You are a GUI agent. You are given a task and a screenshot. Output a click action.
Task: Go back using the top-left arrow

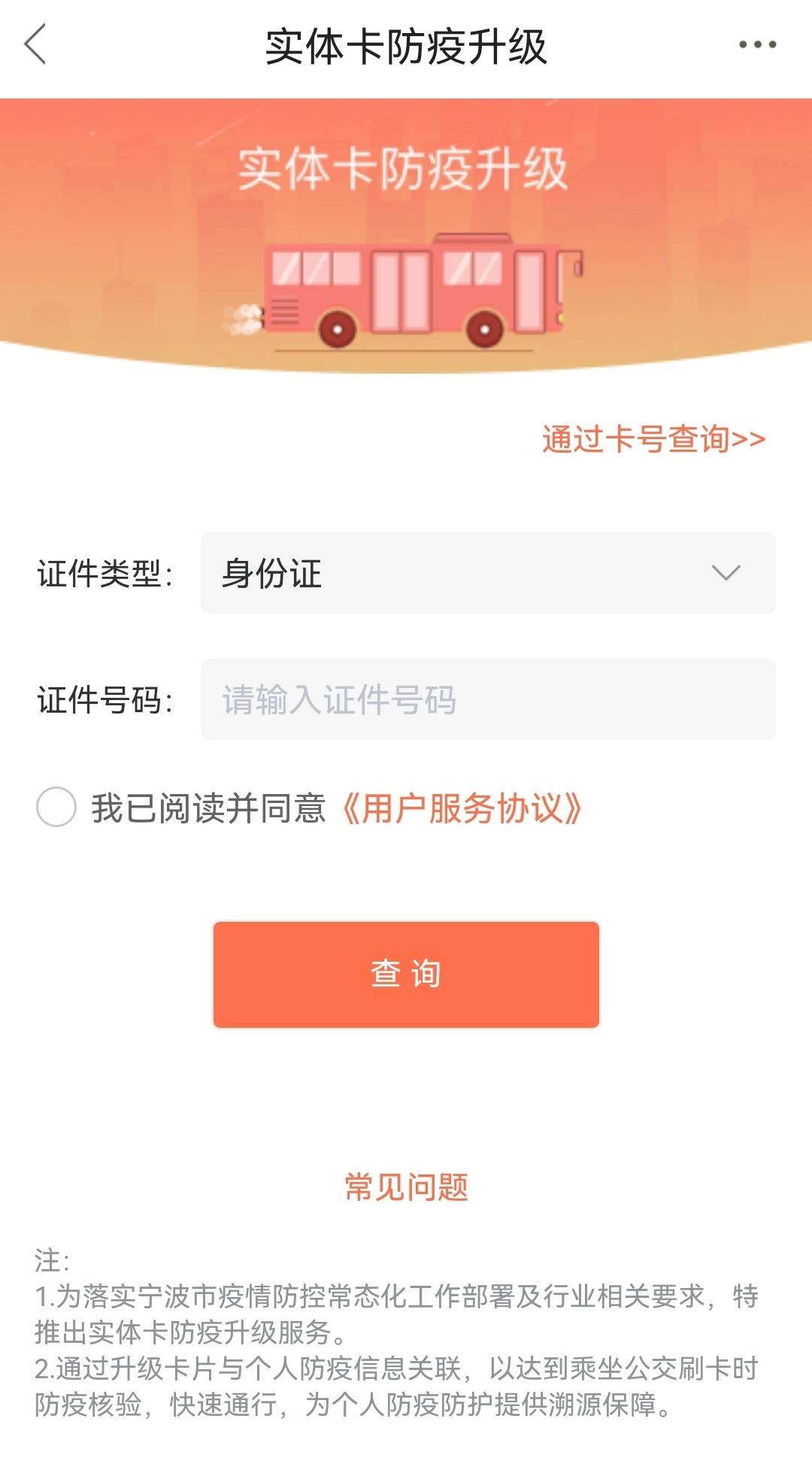(35, 44)
